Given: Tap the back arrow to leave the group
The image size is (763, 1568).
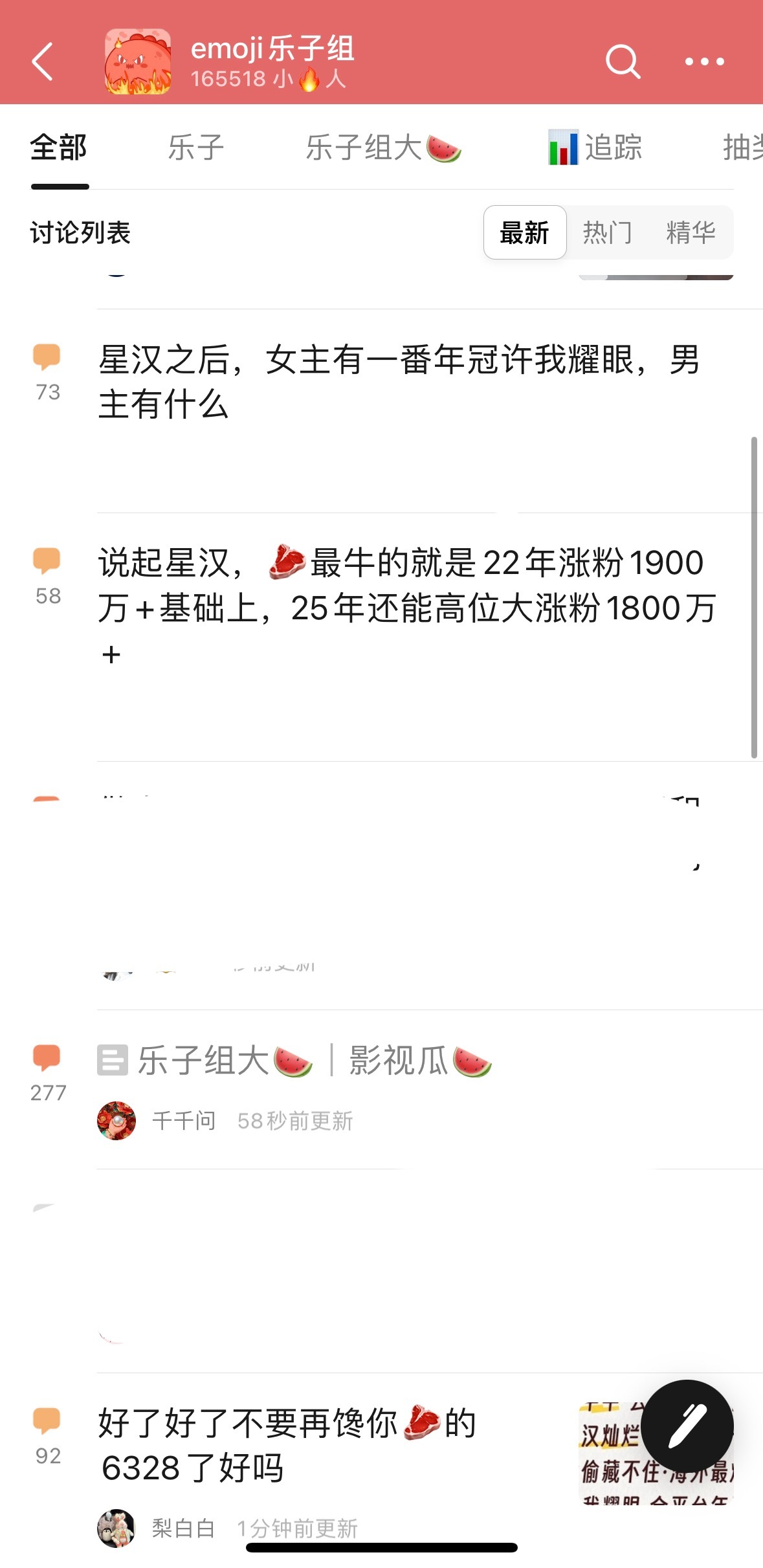Looking at the screenshot, I should 43,61.
